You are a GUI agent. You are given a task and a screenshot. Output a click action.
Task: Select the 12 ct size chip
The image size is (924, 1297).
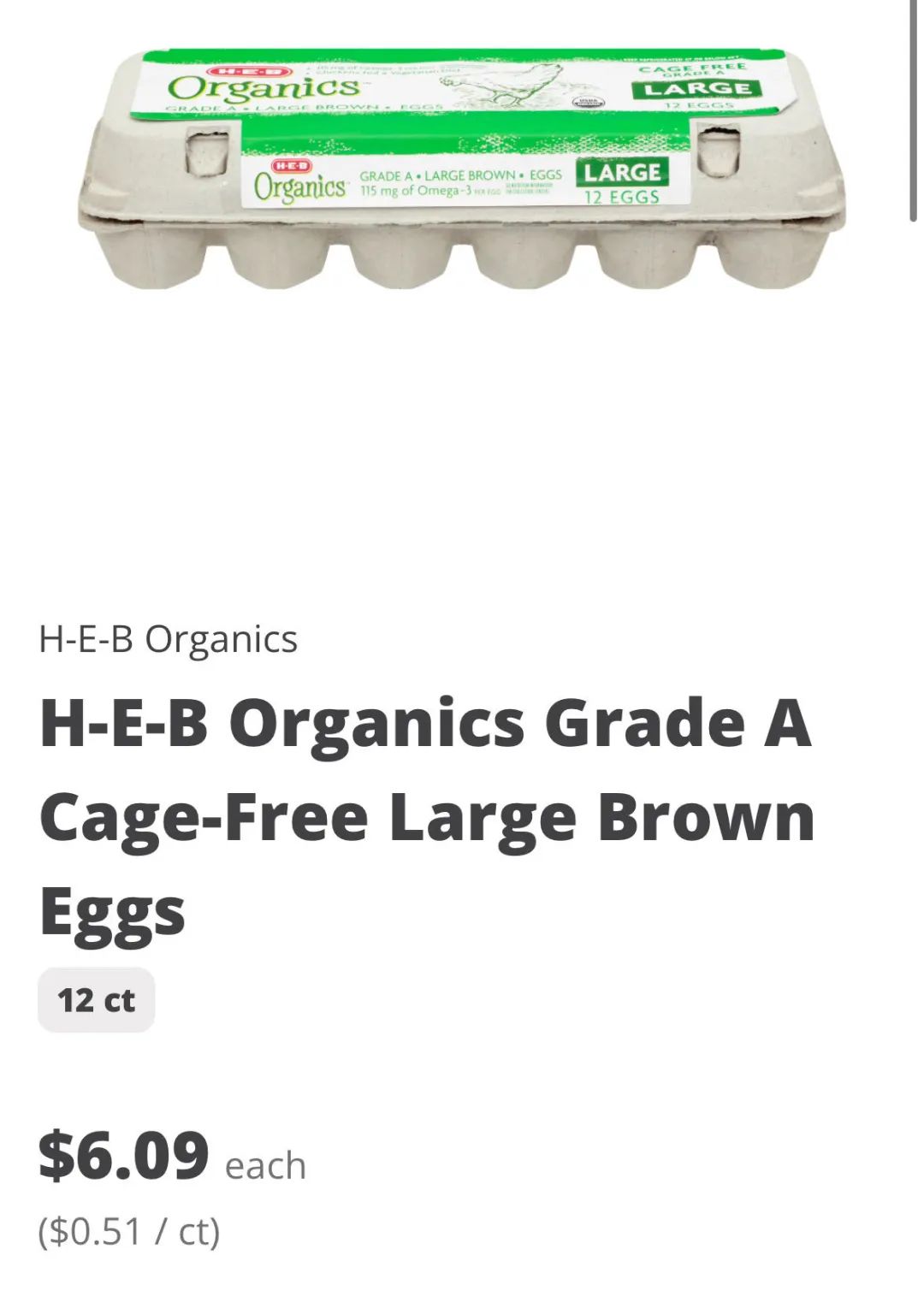[96, 999]
